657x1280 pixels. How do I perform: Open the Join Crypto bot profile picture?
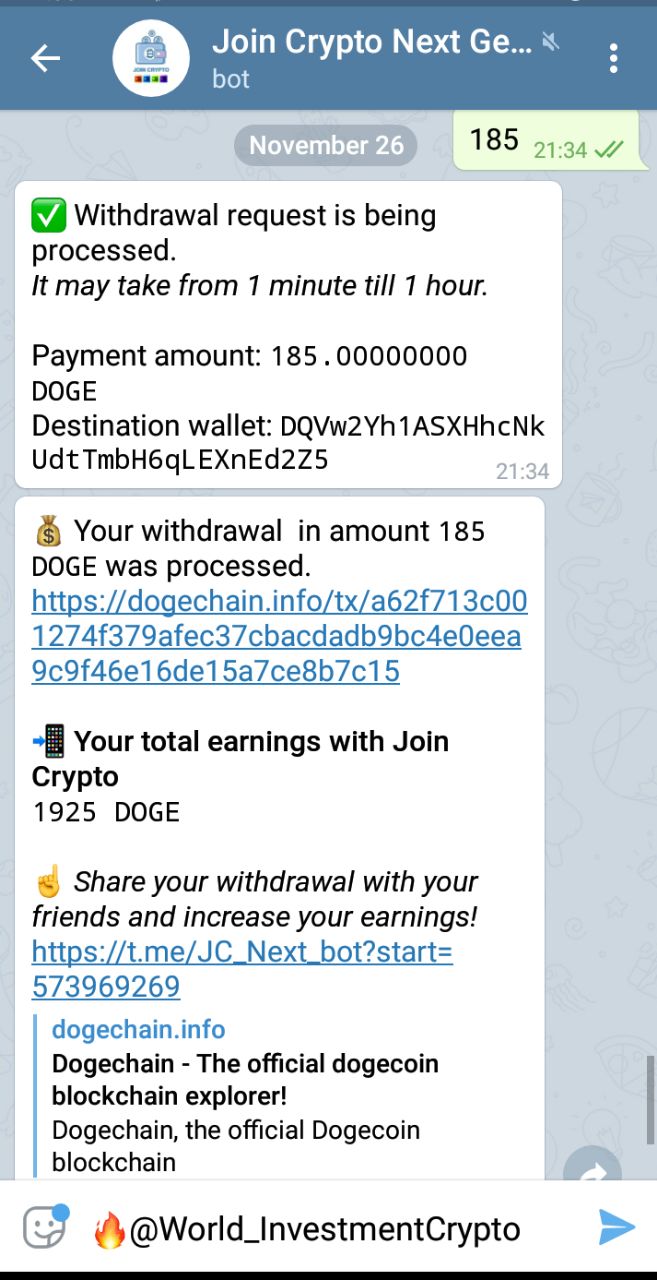coord(151,59)
